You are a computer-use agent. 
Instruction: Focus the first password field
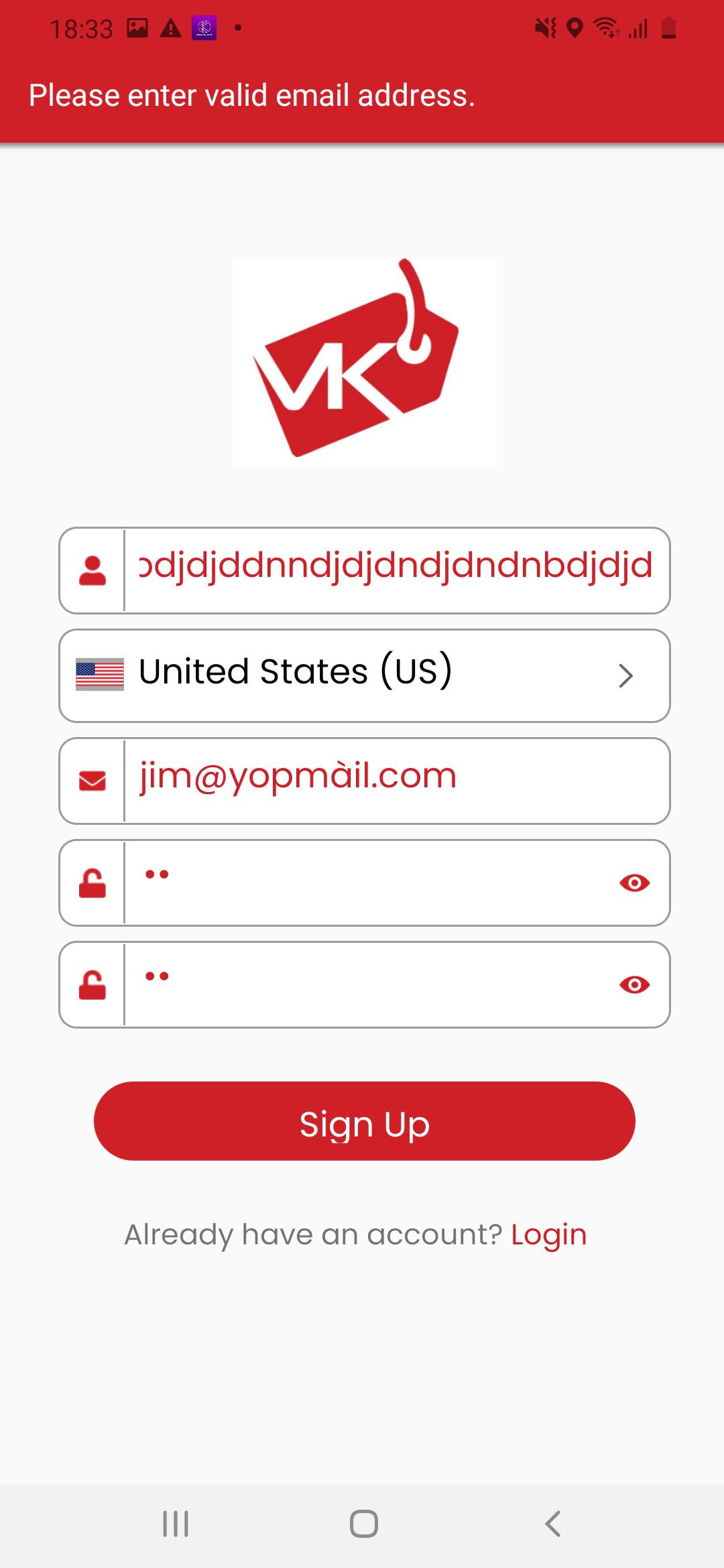pos(369,883)
